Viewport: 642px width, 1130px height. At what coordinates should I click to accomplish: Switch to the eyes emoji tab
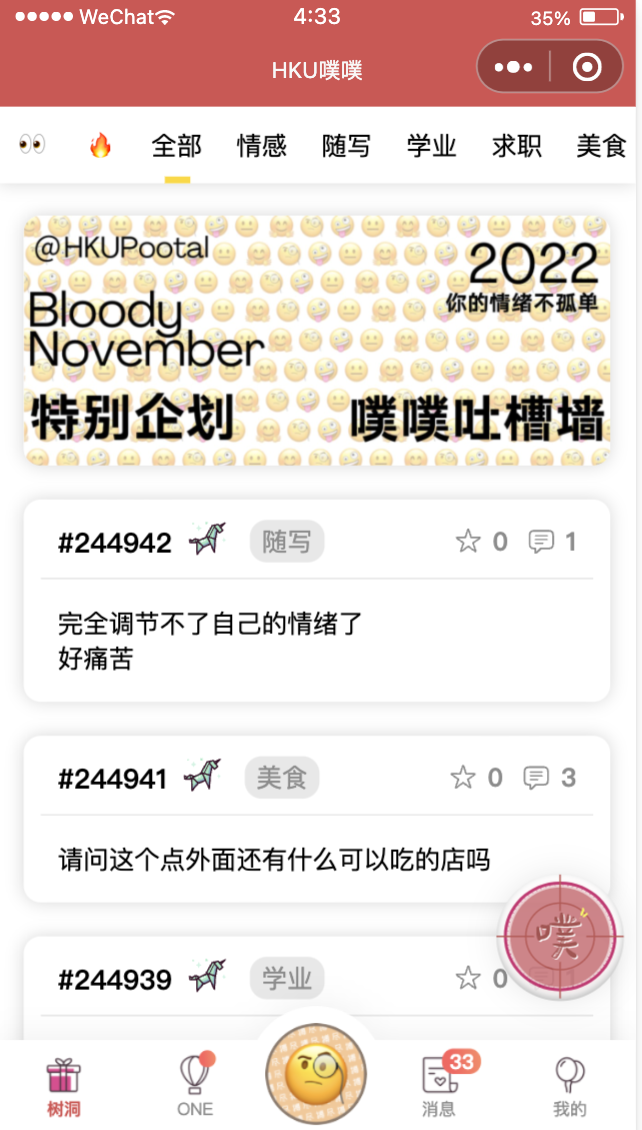[x=32, y=146]
